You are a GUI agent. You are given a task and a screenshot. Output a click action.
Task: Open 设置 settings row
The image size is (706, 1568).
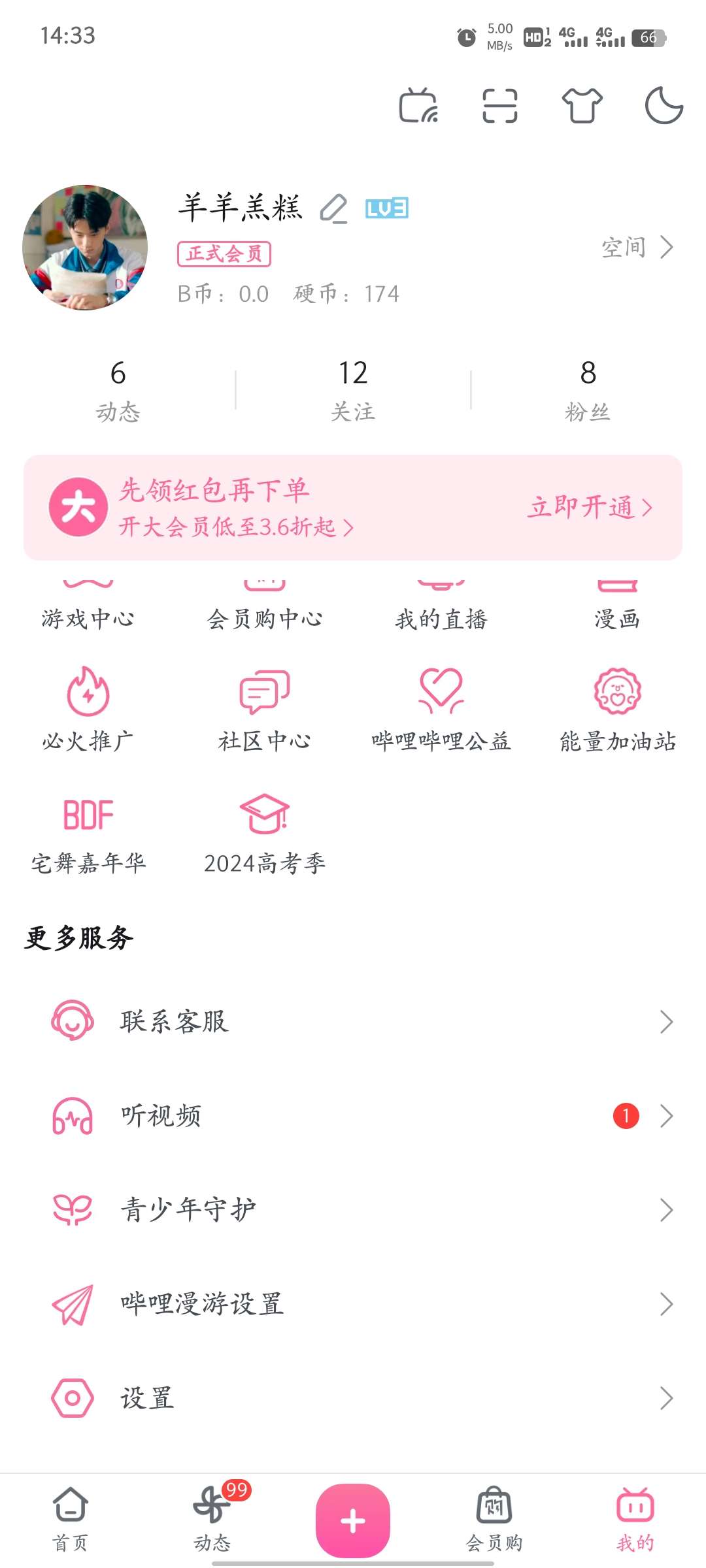click(353, 1398)
